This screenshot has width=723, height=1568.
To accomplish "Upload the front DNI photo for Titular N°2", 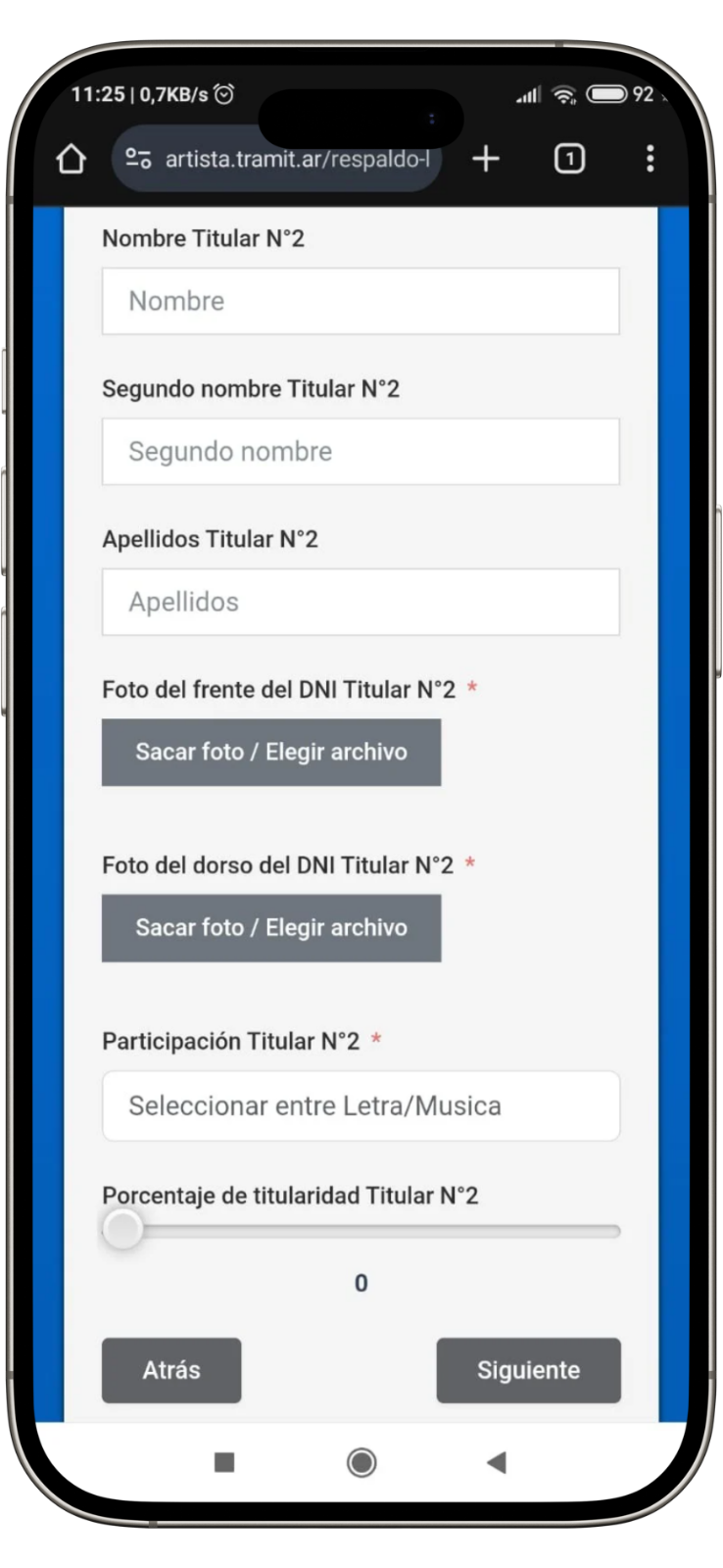I will pos(271,753).
